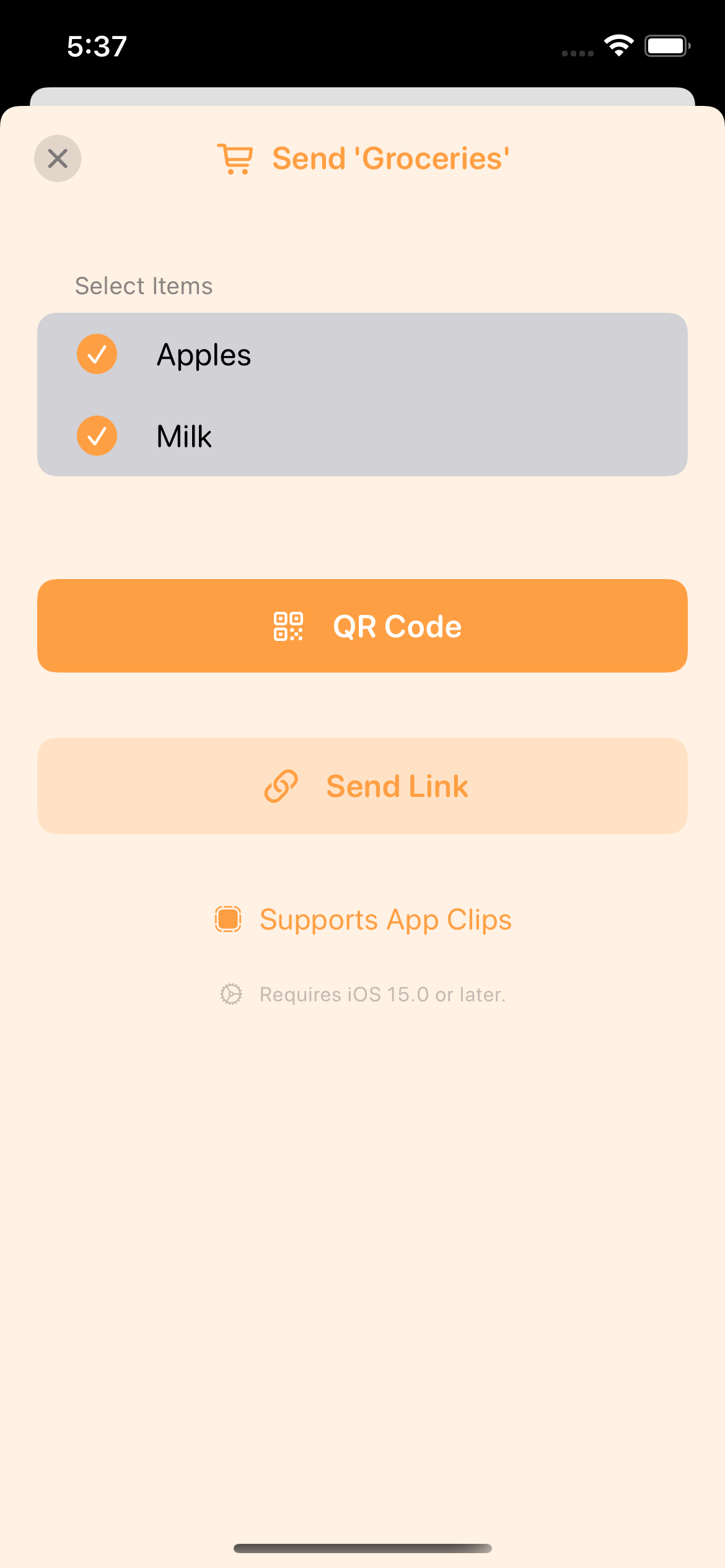Click the gear icon next to the iOS requirement
The height and width of the screenshot is (1568, 725).
click(x=231, y=994)
